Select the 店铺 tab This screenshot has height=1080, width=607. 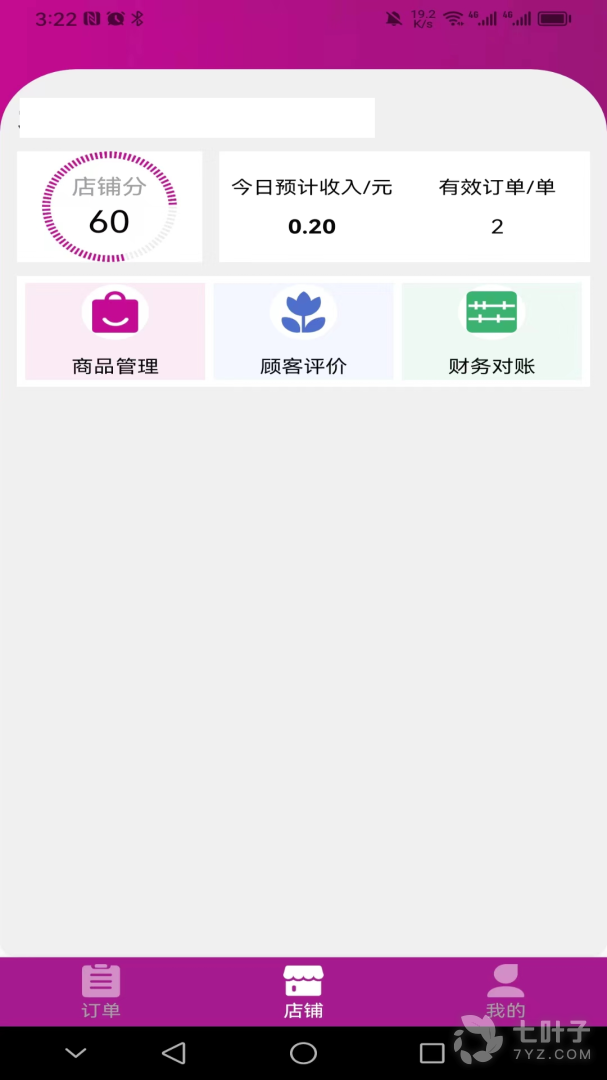tap(303, 991)
